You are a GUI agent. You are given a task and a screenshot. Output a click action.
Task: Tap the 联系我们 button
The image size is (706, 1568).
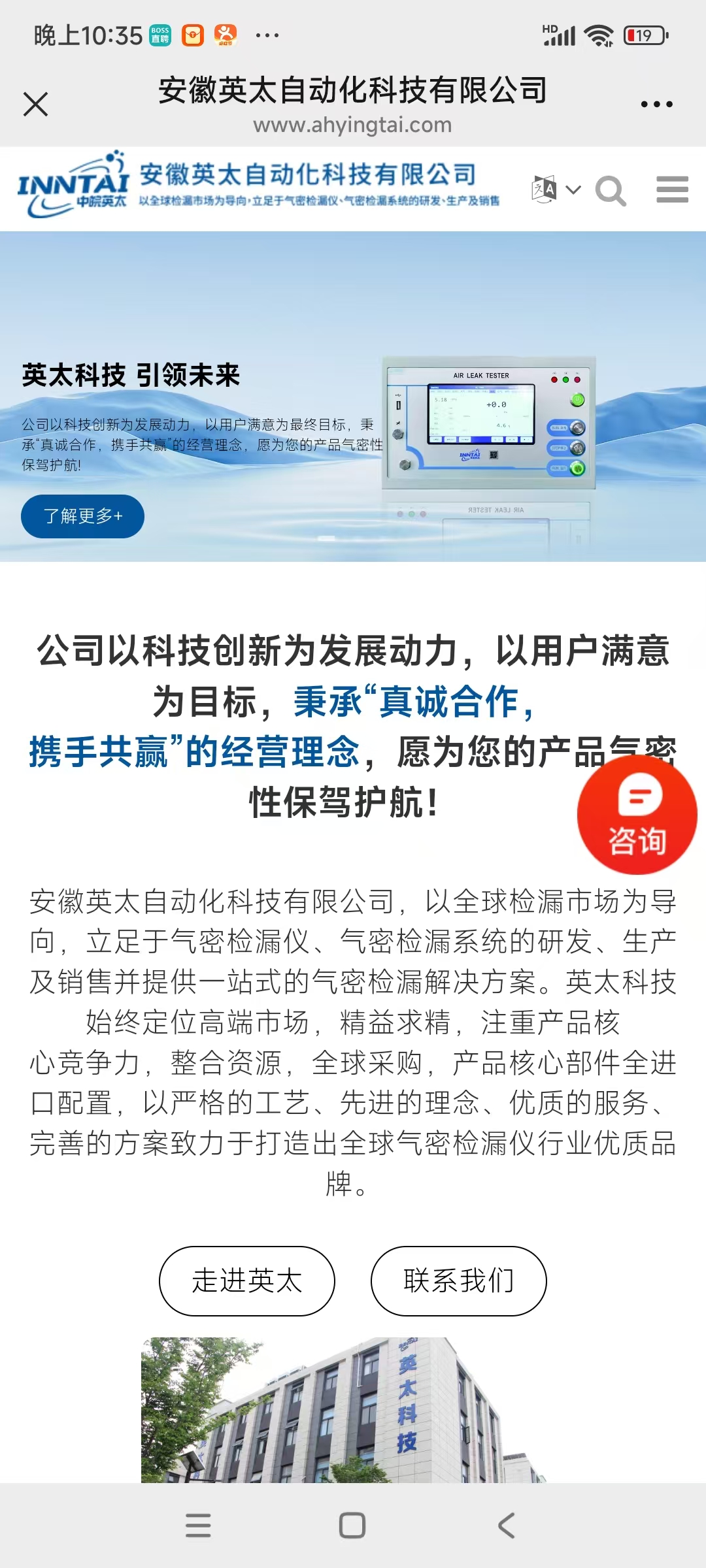(458, 1281)
